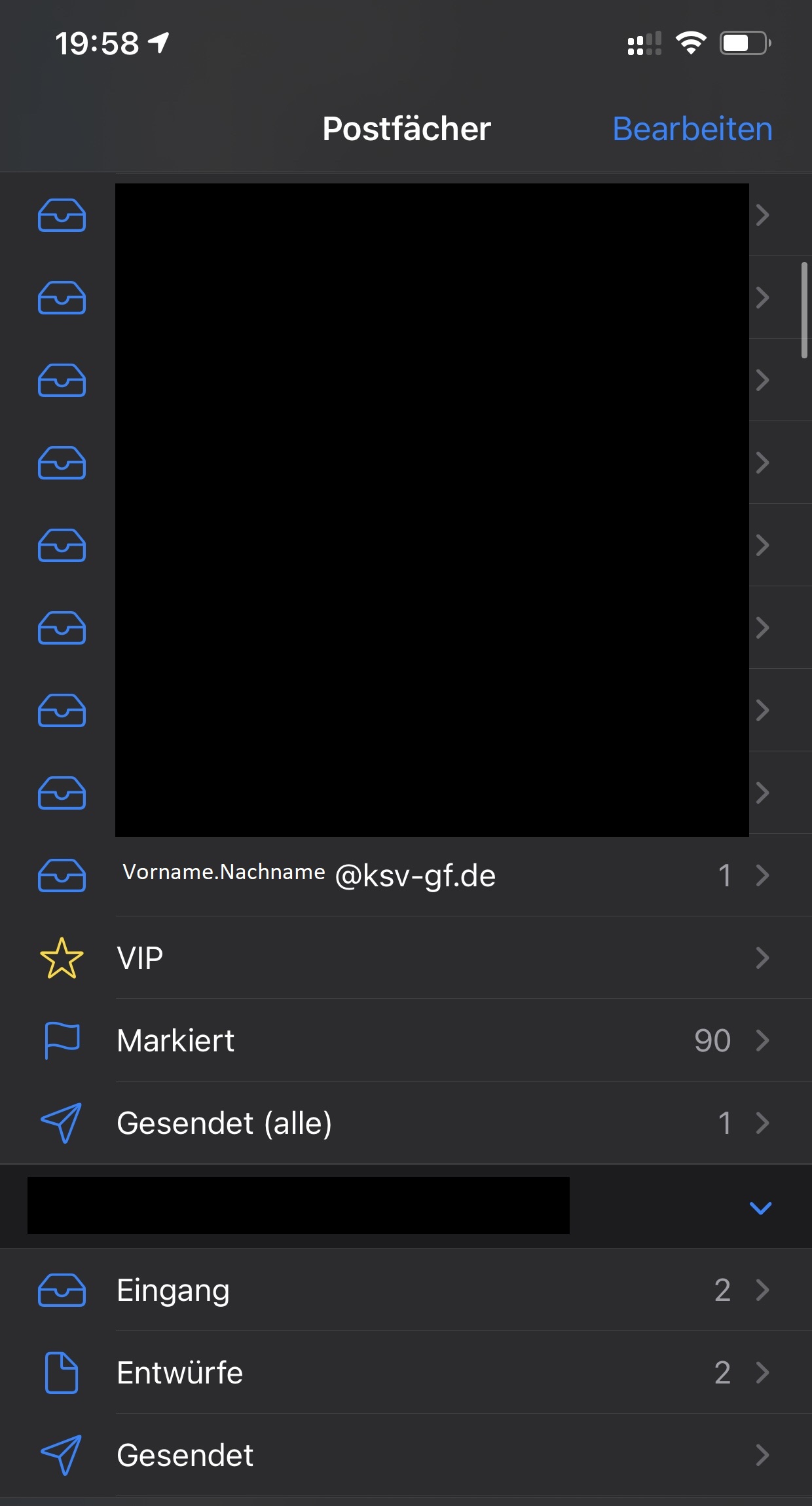This screenshot has height=1506, width=812.
Task: Tap Bearbeiten to edit mailboxes
Action: click(x=692, y=129)
